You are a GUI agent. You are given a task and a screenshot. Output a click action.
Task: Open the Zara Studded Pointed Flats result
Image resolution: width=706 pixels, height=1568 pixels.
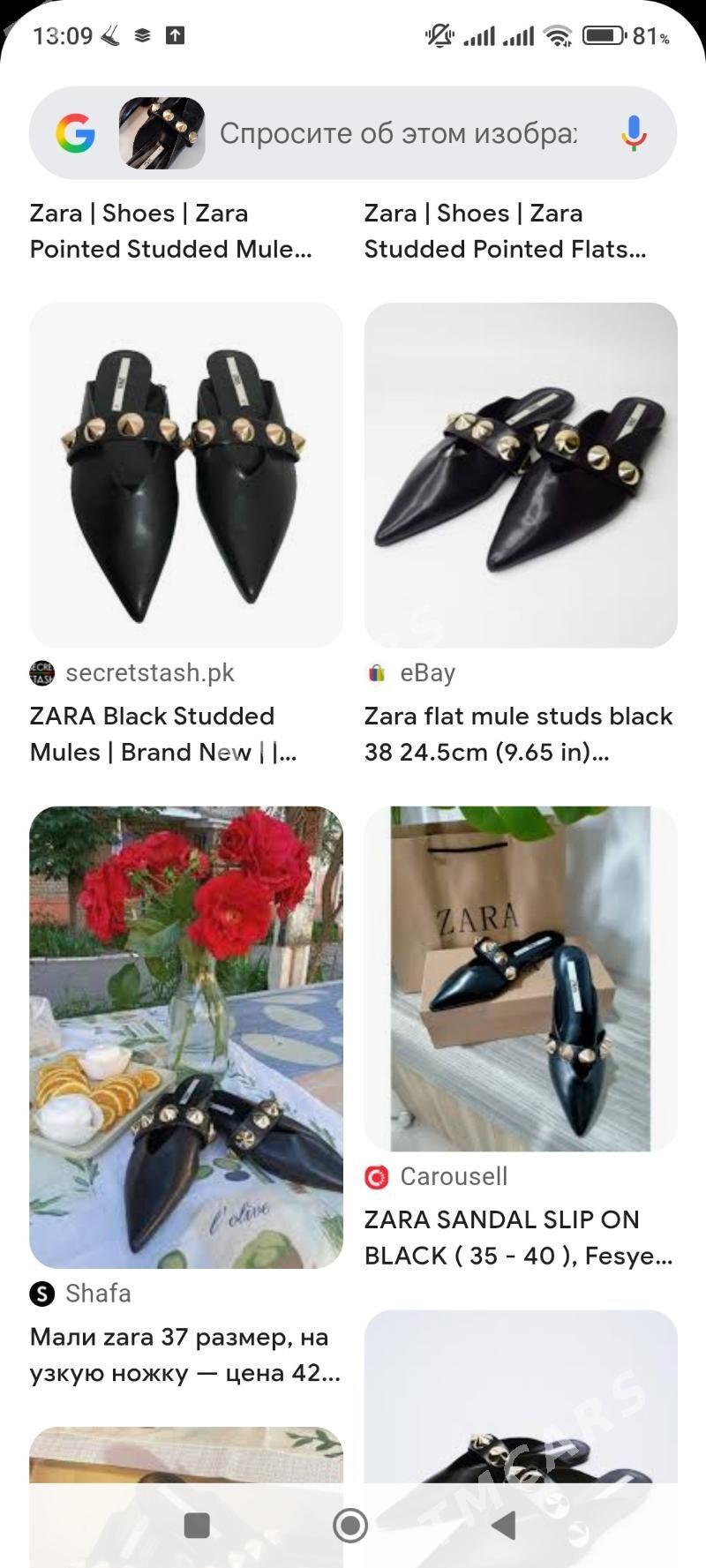point(506,231)
